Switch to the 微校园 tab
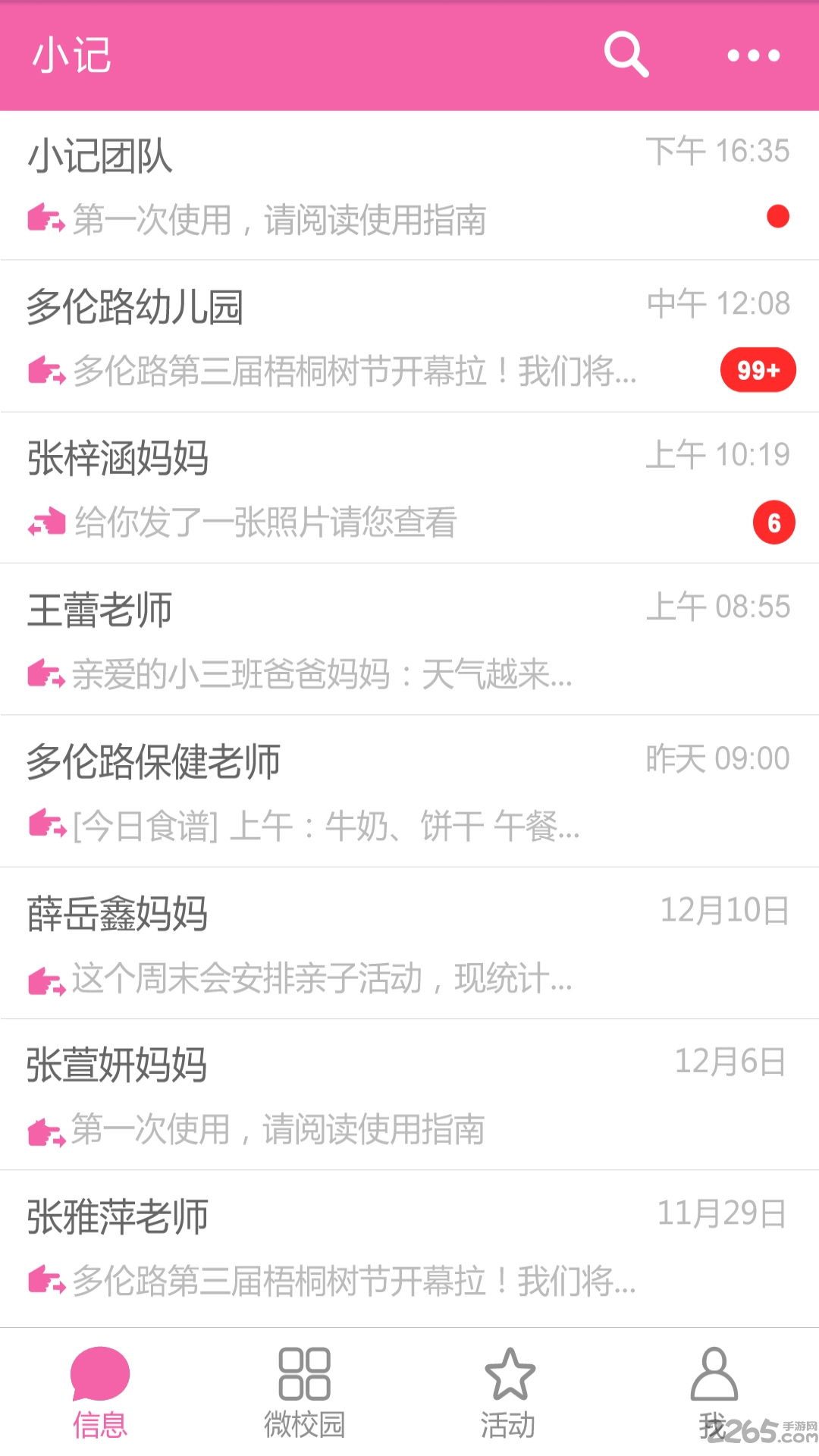The height and width of the screenshot is (1456, 819). point(304,1392)
